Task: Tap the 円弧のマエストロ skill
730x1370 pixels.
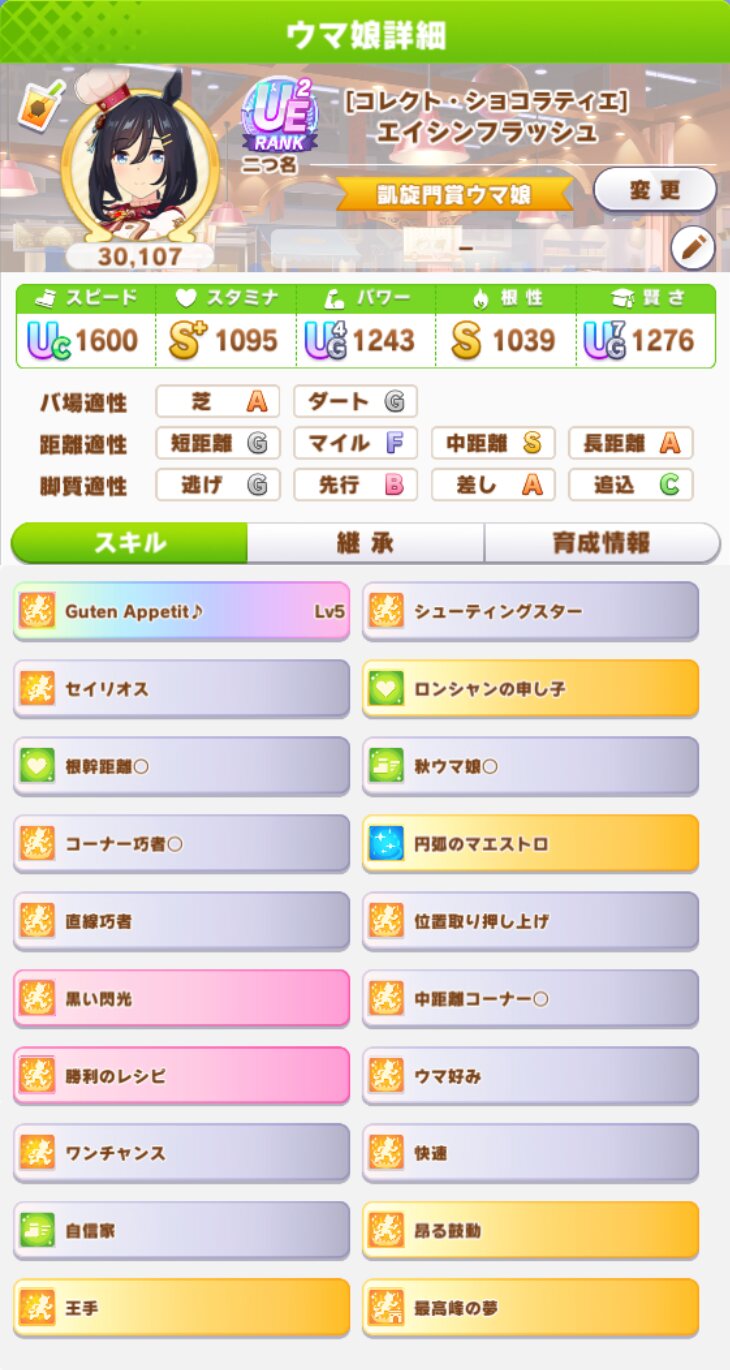Action: pos(530,843)
